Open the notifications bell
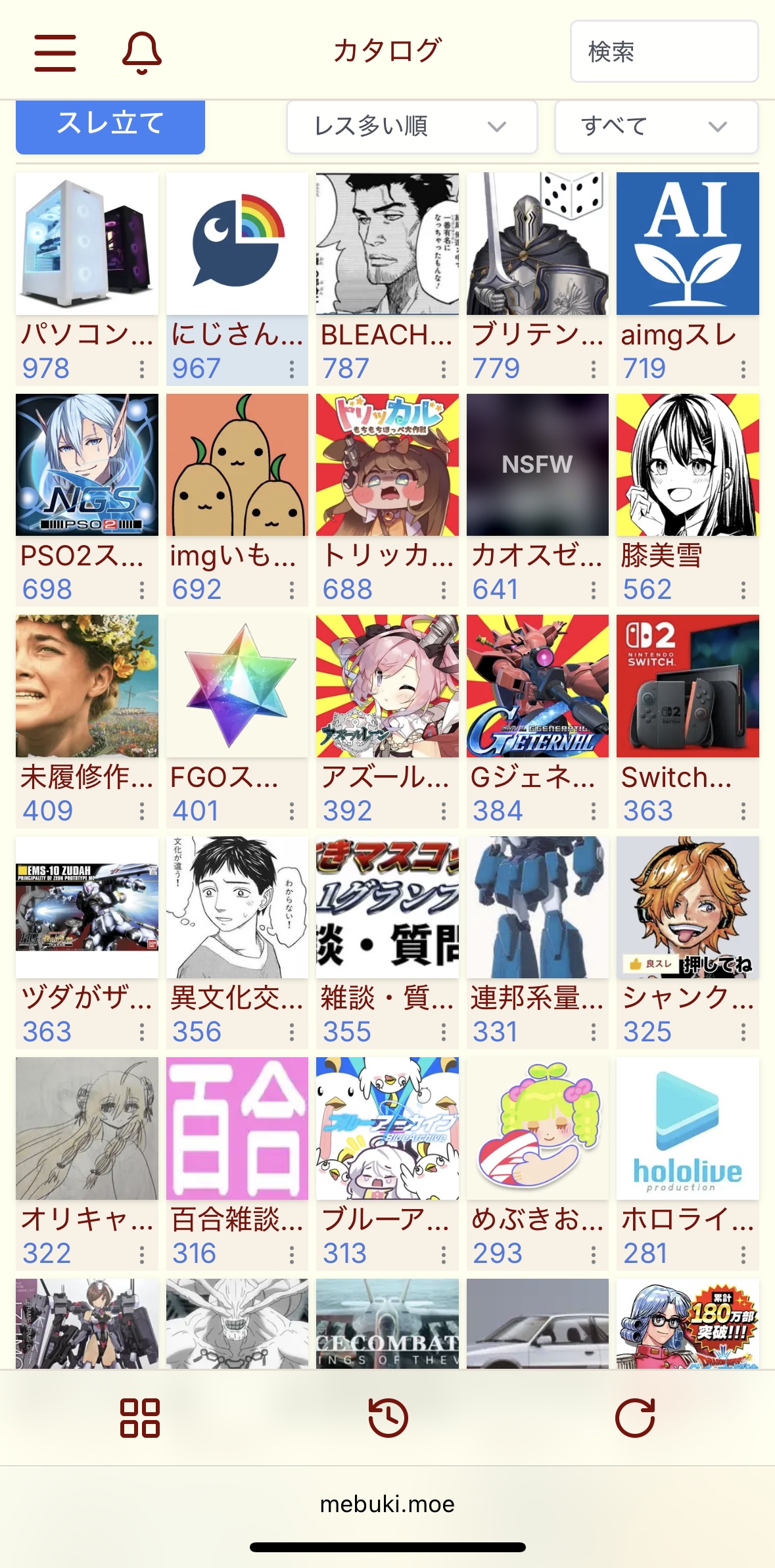The image size is (775, 1568). pos(141,52)
